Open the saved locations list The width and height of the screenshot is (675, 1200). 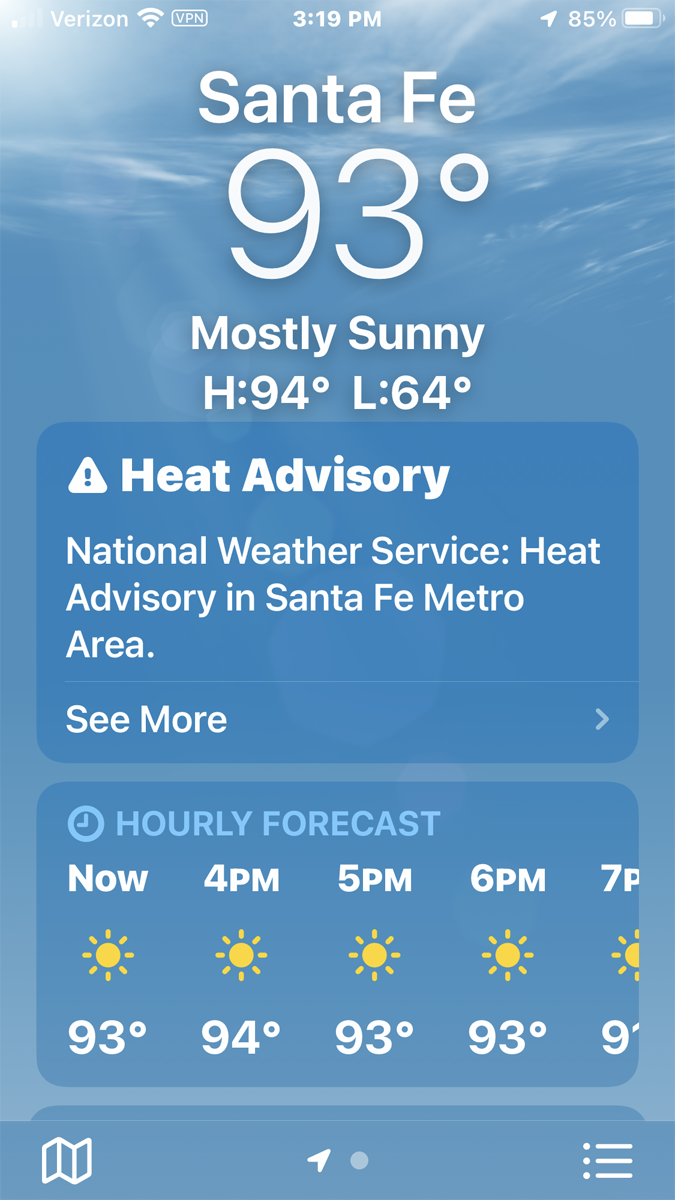[607, 1161]
